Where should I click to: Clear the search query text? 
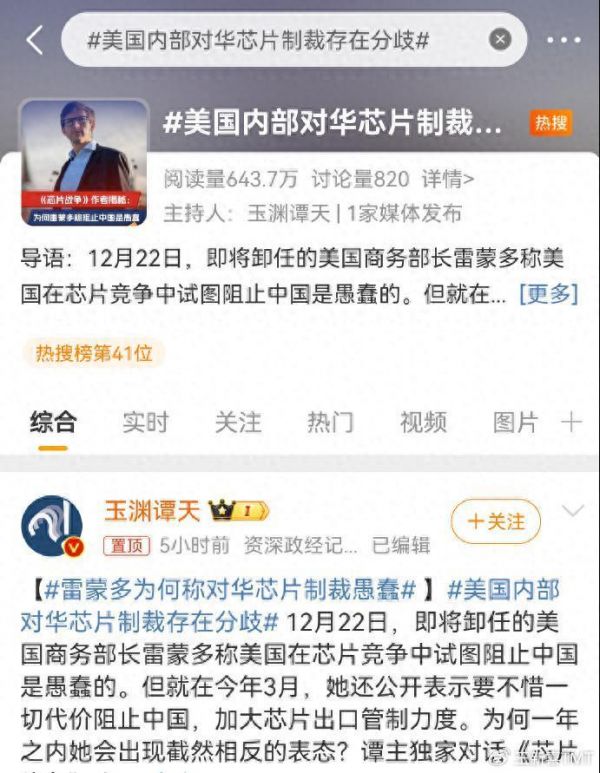pos(500,40)
